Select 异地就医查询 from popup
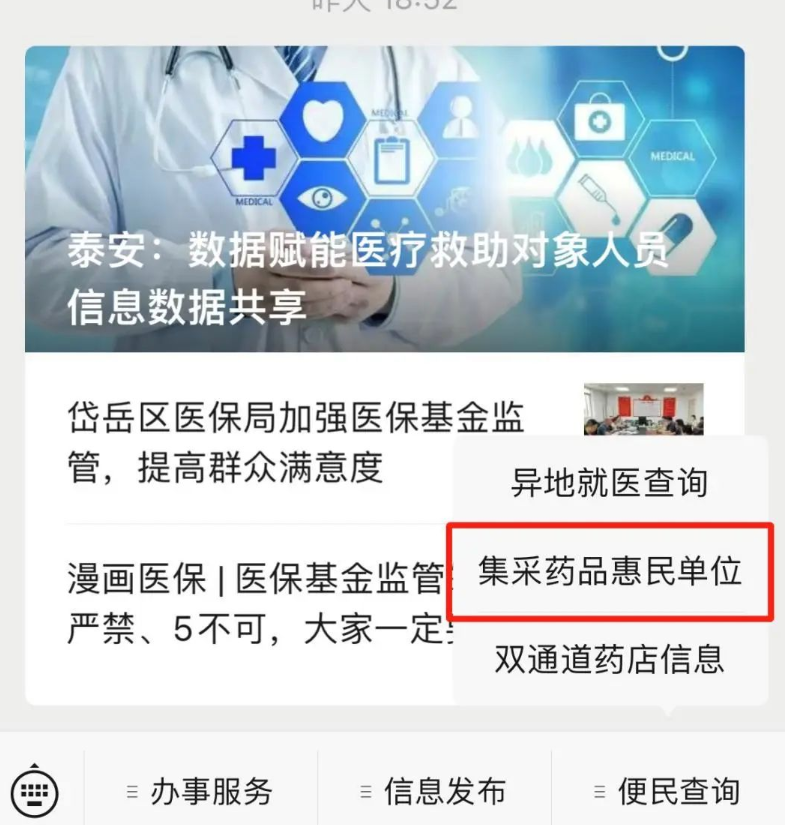 tap(609, 483)
